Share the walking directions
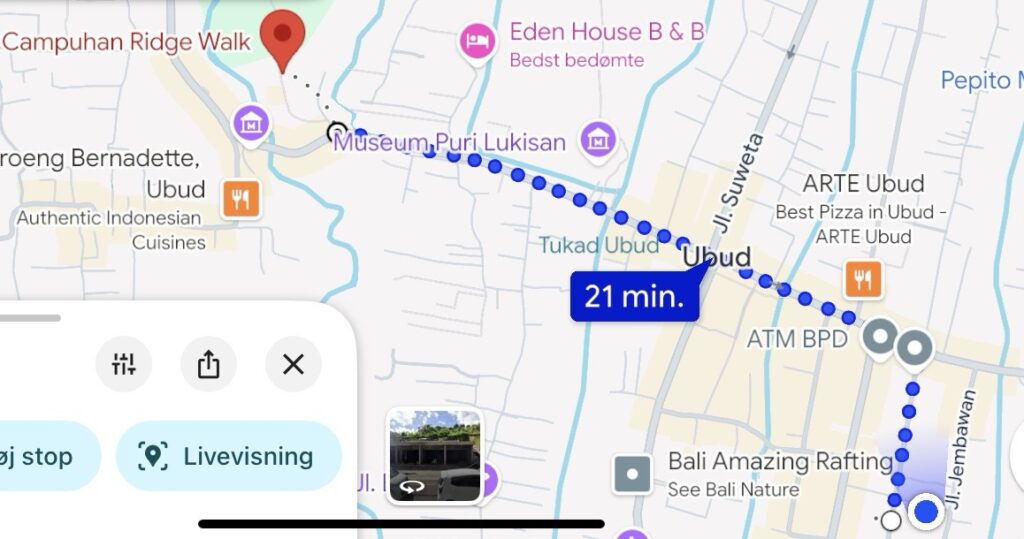Image resolution: width=1024 pixels, height=539 pixels. pyautogui.click(x=208, y=364)
